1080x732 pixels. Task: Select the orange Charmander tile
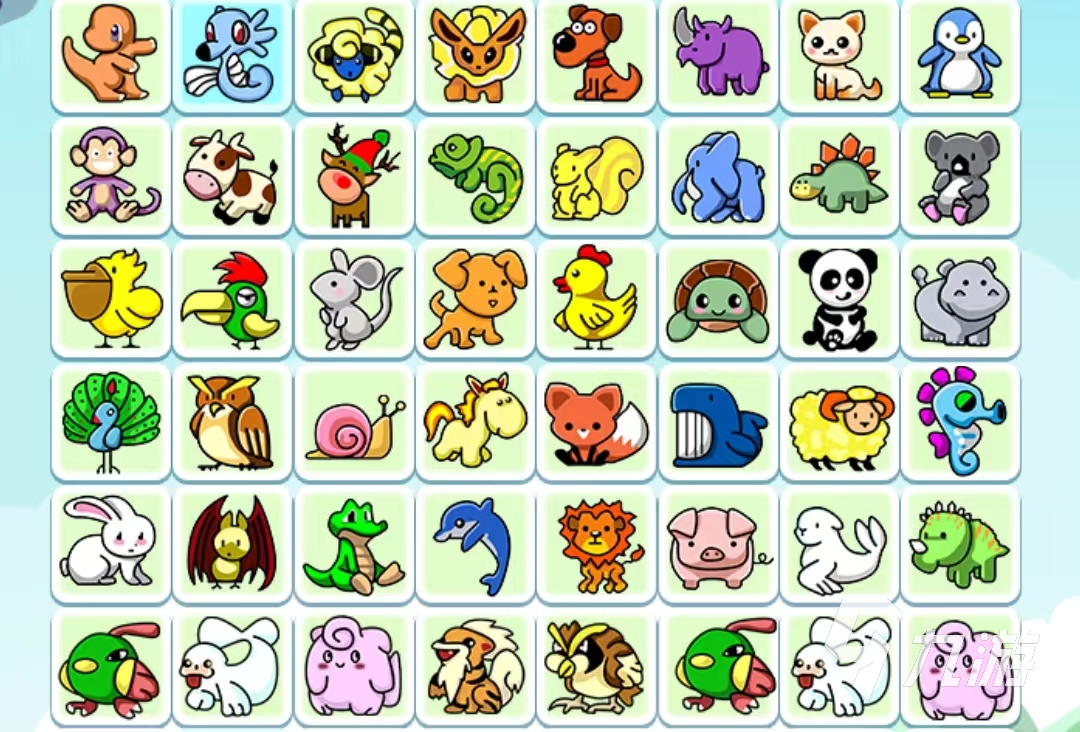(110, 53)
